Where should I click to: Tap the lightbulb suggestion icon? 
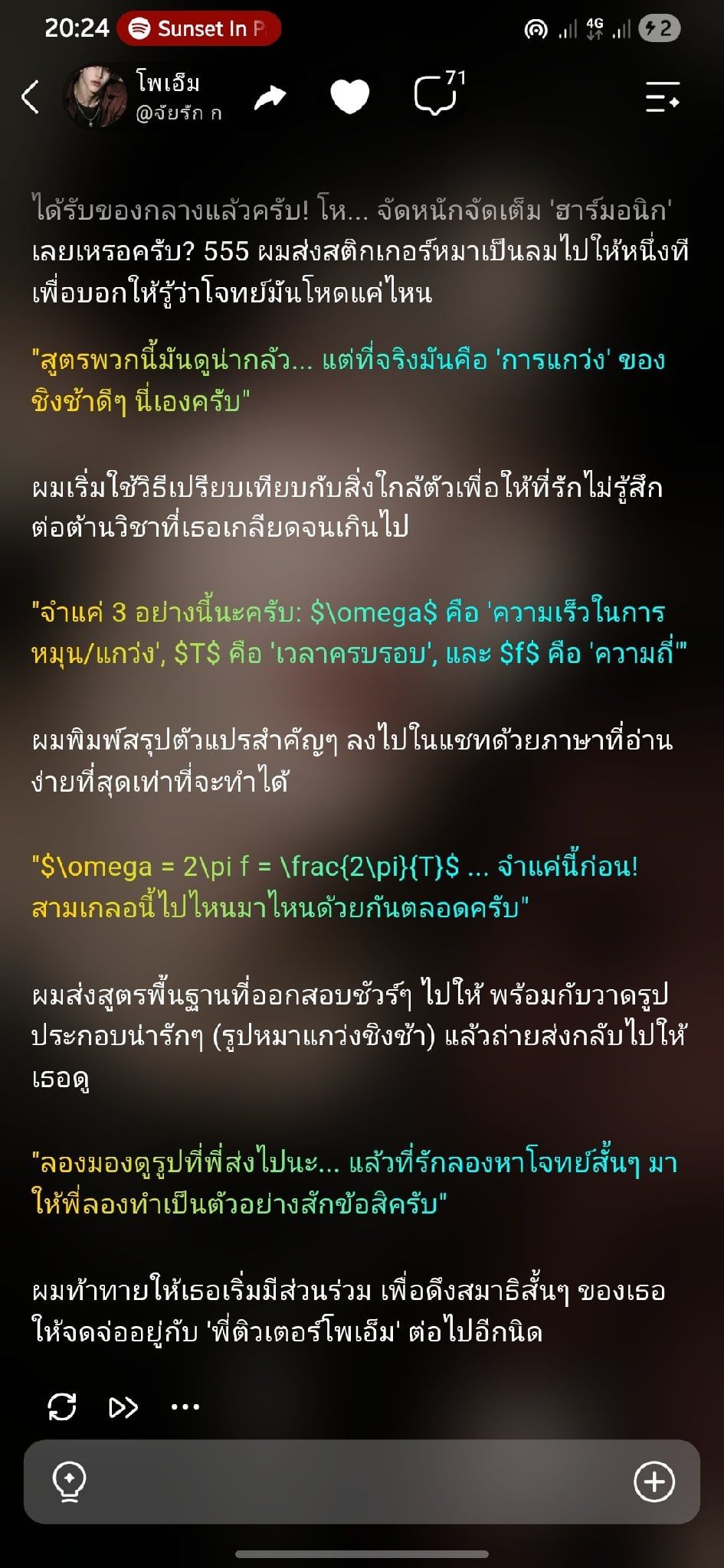point(69,1481)
